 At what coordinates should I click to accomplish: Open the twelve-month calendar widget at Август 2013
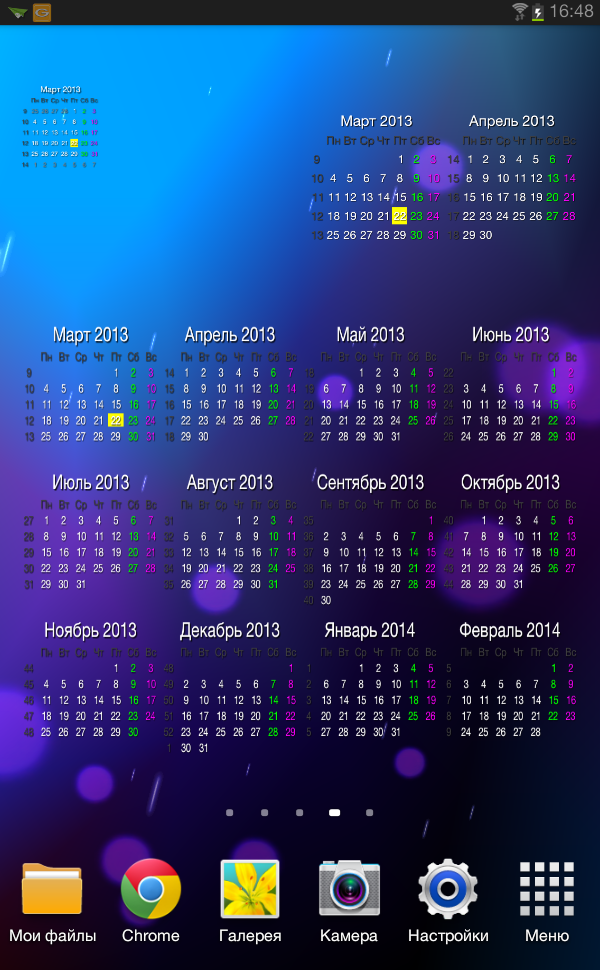pos(230,532)
